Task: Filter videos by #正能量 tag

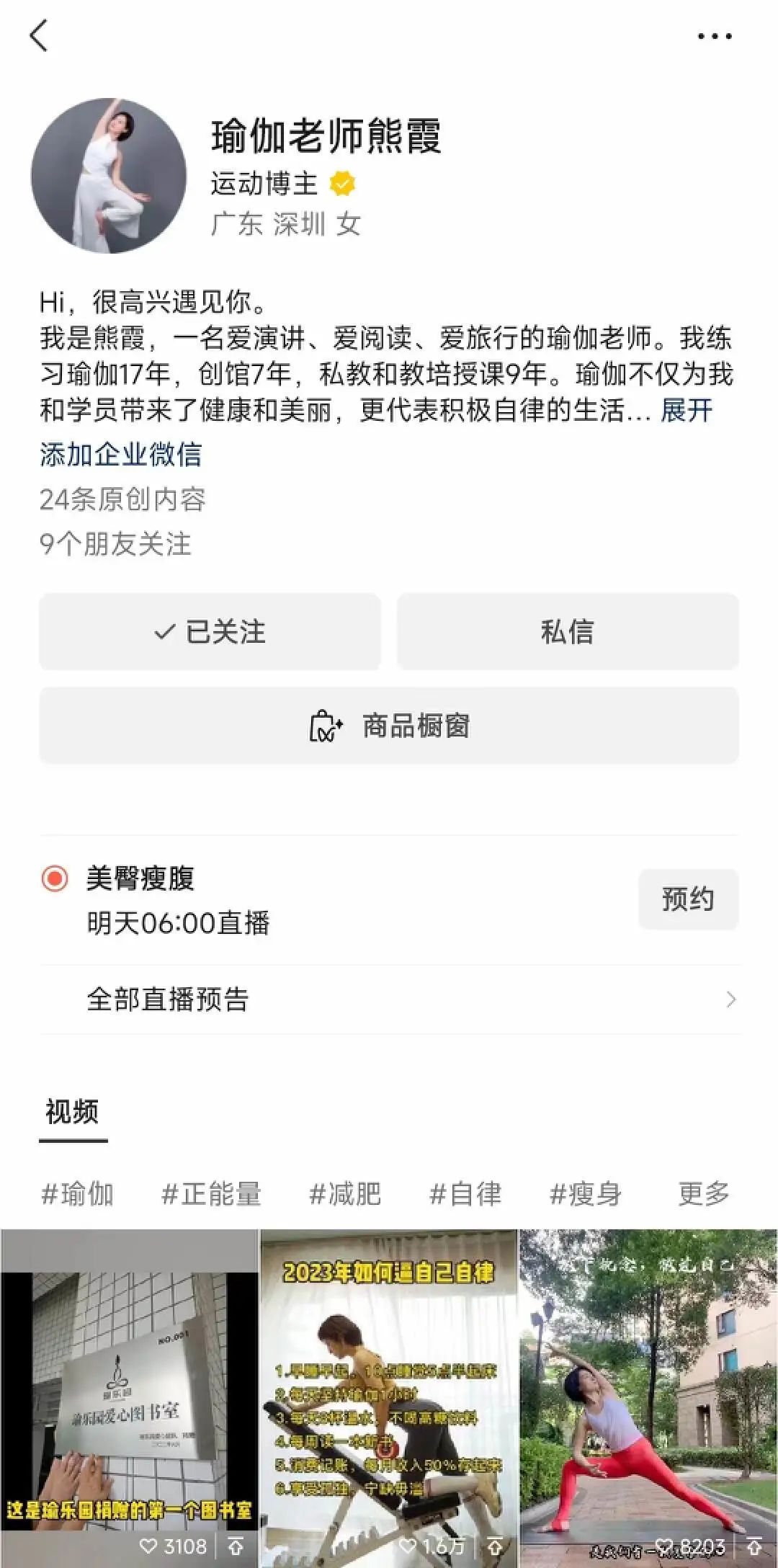Action: (211, 1194)
